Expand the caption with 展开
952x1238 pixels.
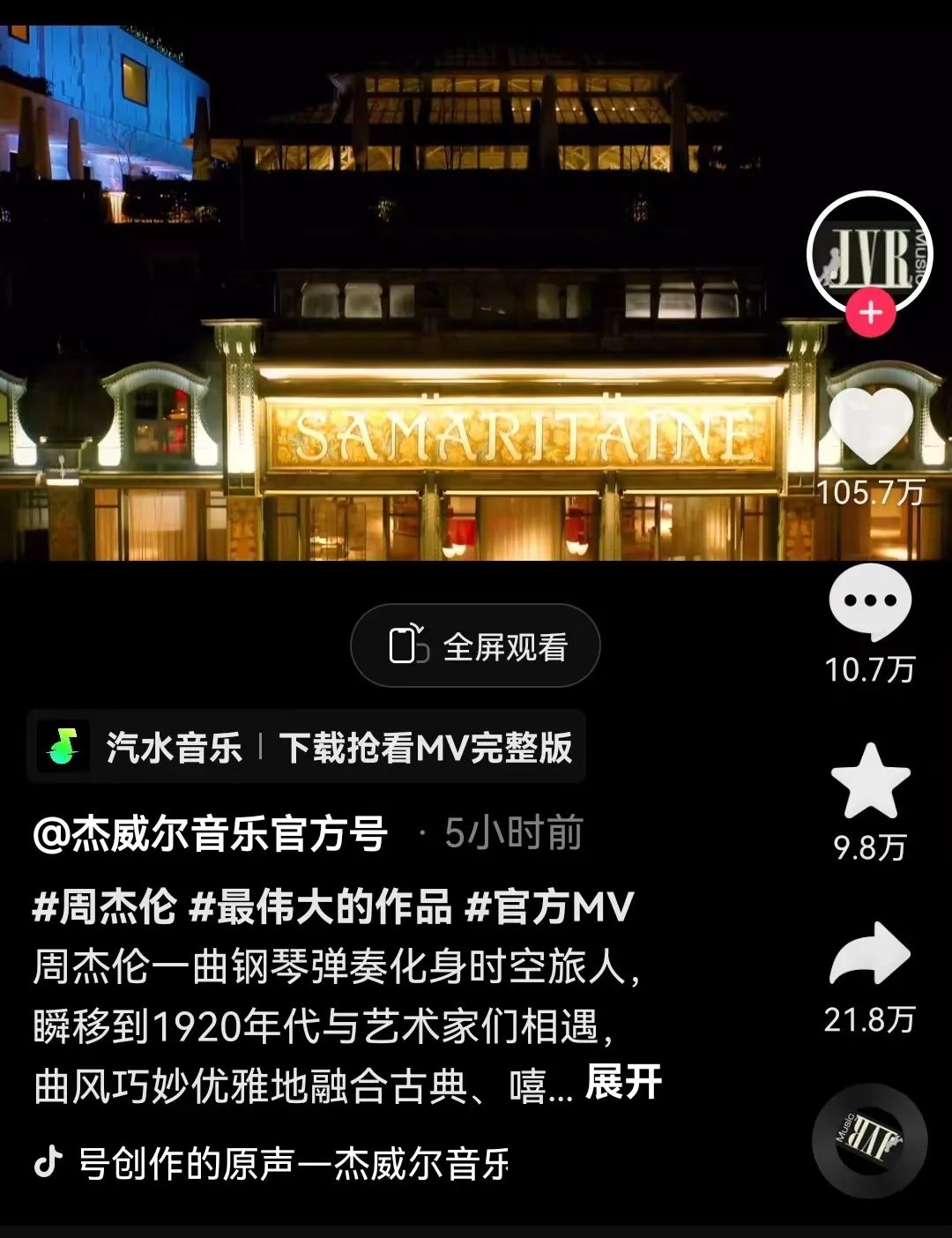623,1082
